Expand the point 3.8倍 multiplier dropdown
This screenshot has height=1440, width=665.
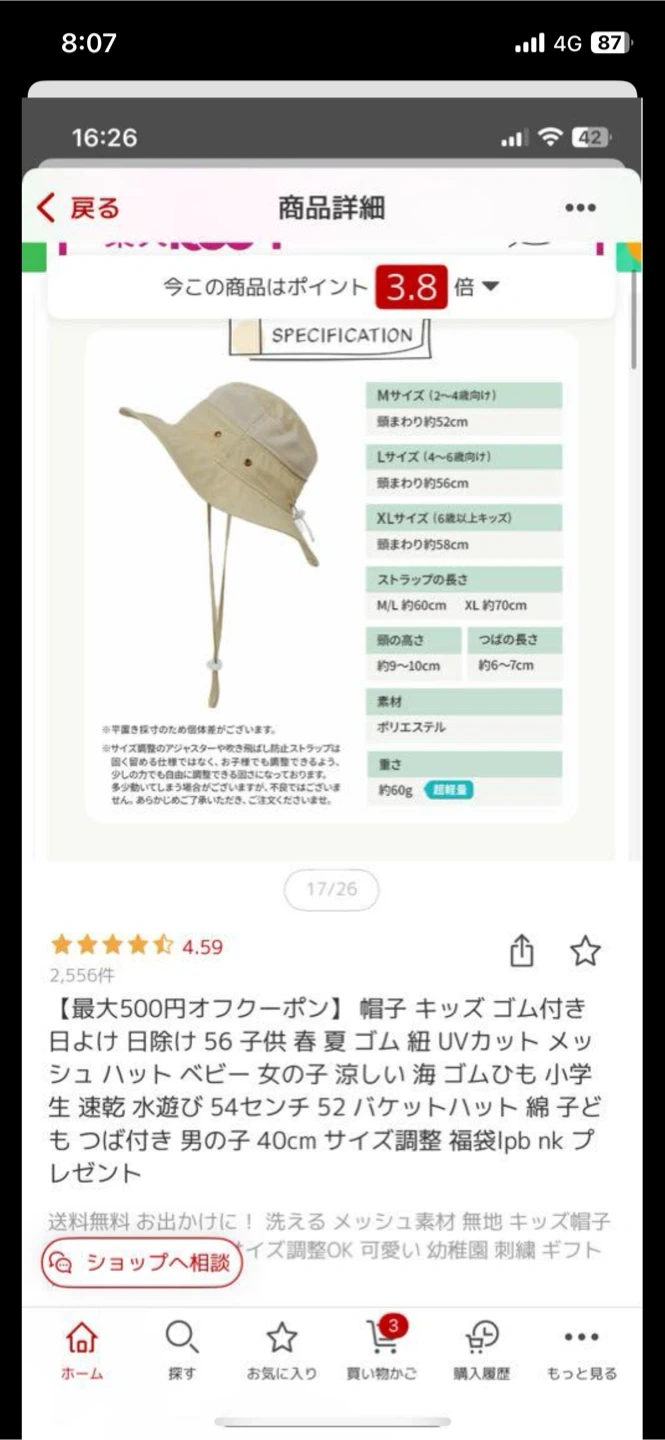coord(489,287)
